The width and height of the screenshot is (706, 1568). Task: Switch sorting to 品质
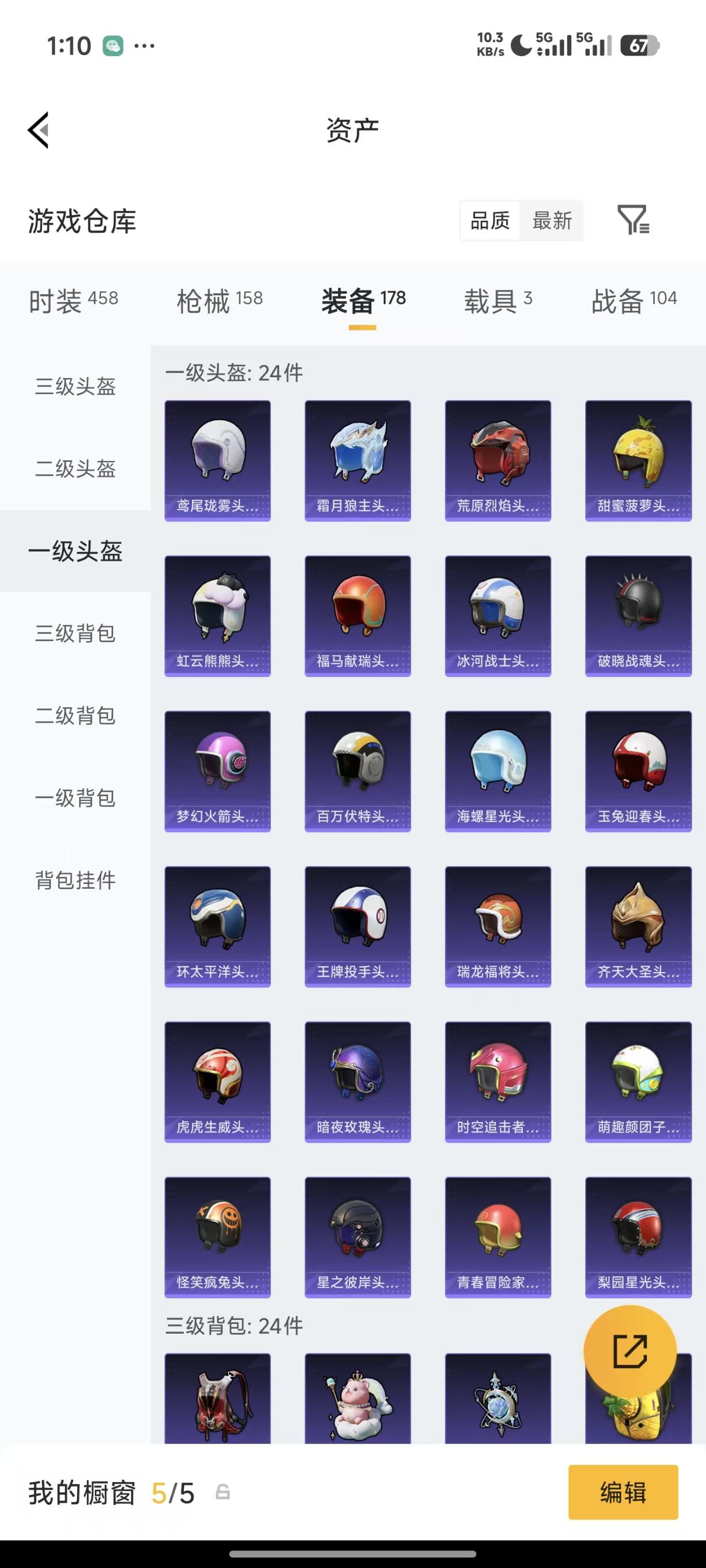[490, 221]
